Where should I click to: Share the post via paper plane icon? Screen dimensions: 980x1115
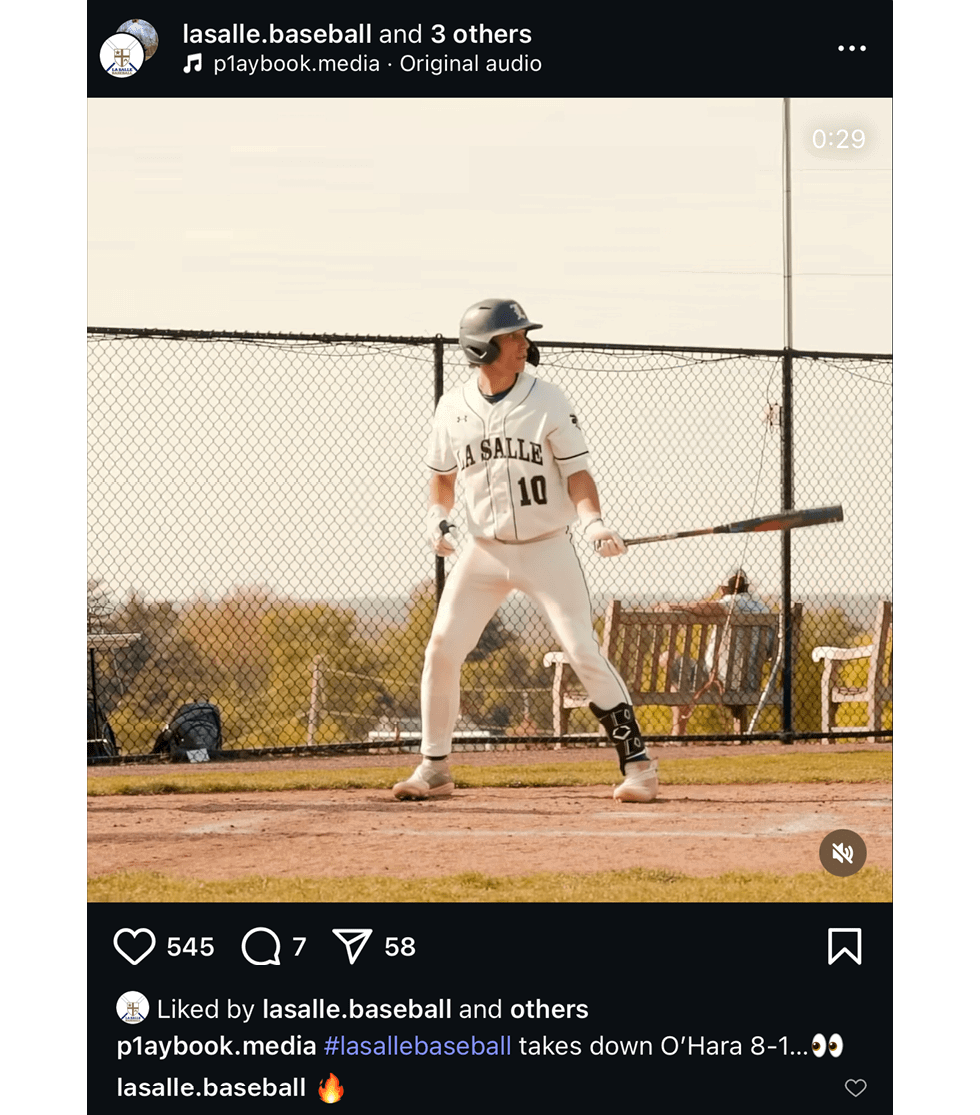pyautogui.click(x=352, y=946)
